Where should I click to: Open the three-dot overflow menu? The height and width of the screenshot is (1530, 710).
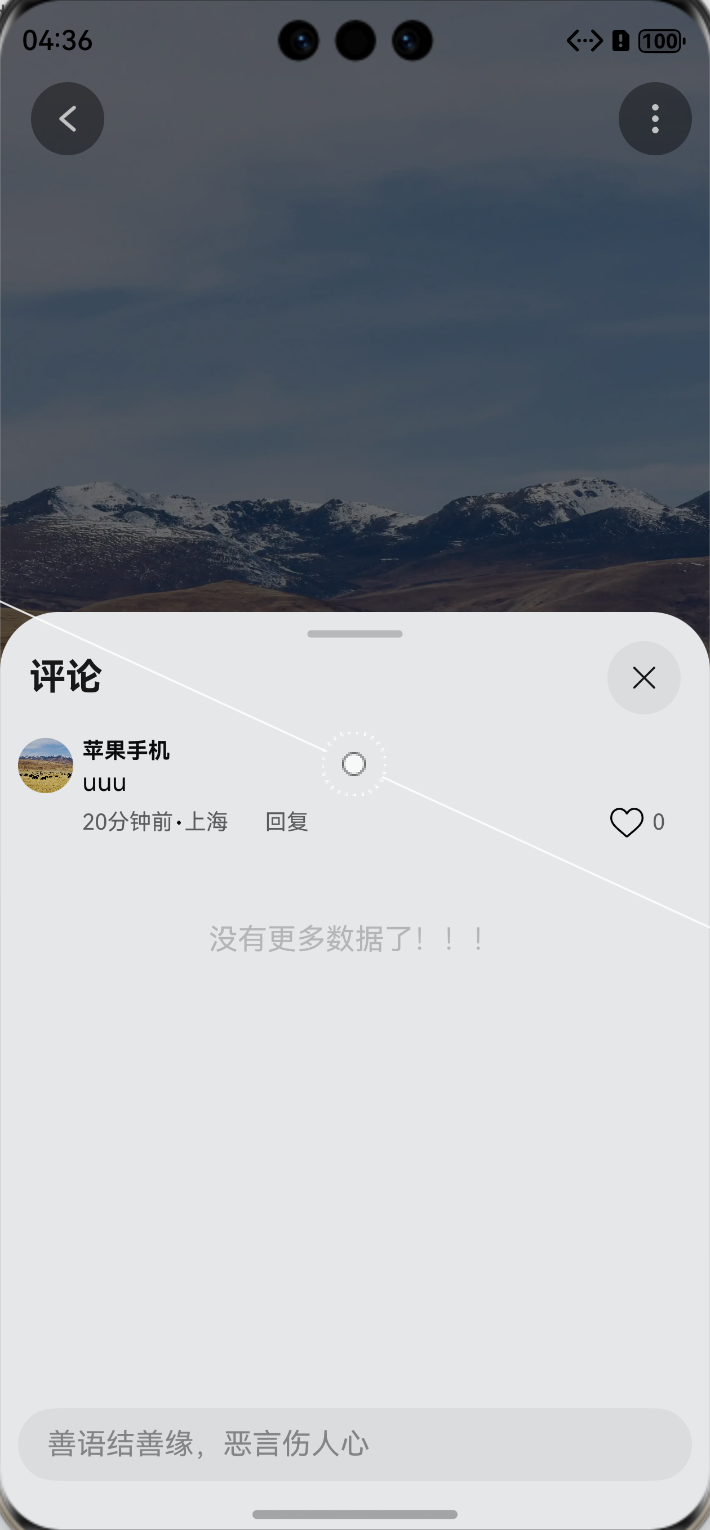pos(655,119)
